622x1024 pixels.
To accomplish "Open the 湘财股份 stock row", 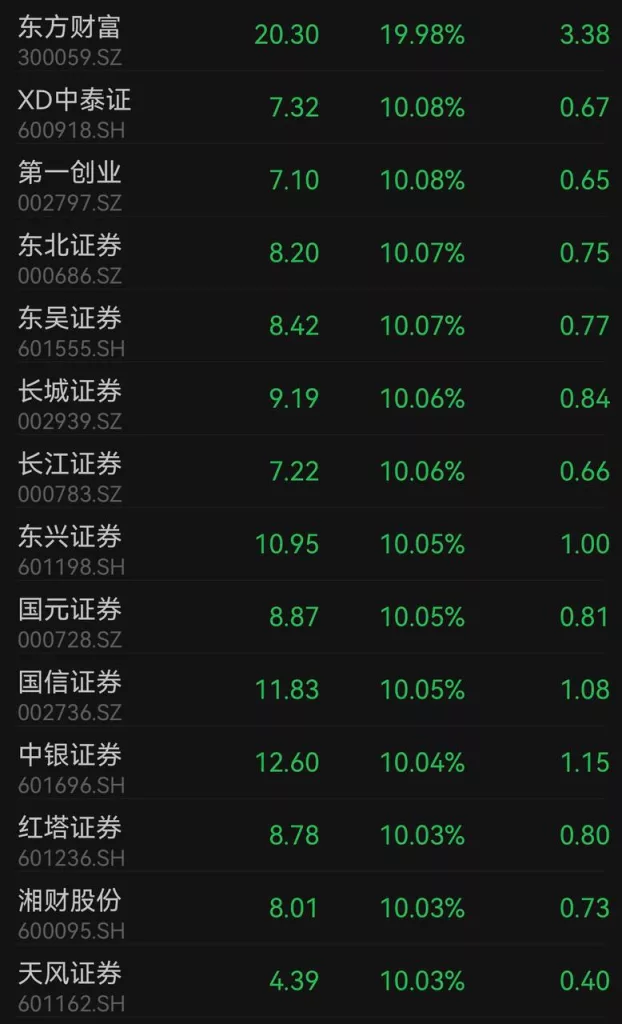I will point(70,911).
